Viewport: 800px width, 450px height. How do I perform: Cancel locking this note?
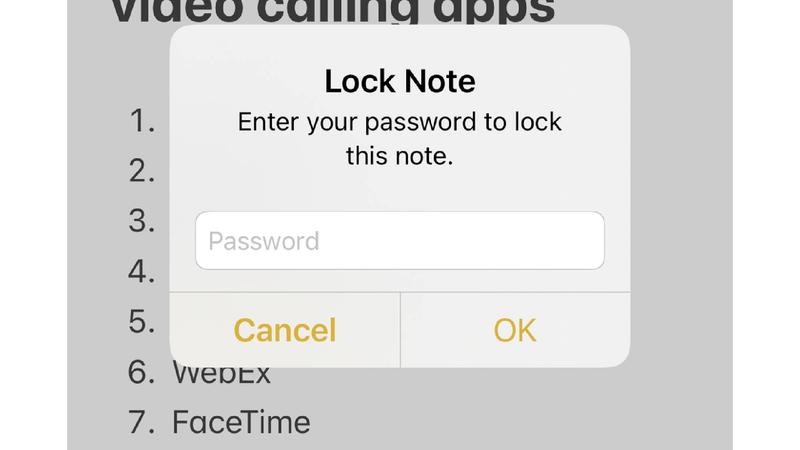285,330
